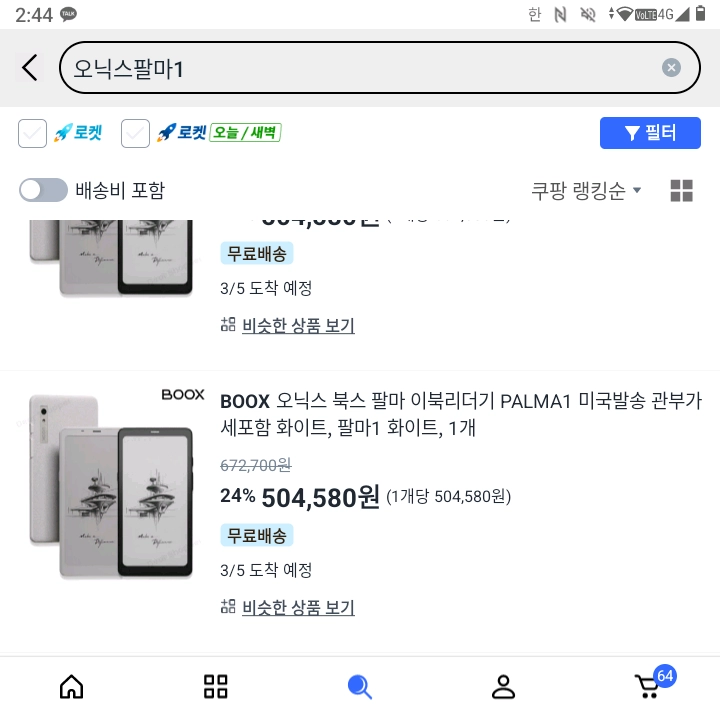Check the 로켓 delivery filter box

[32, 133]
